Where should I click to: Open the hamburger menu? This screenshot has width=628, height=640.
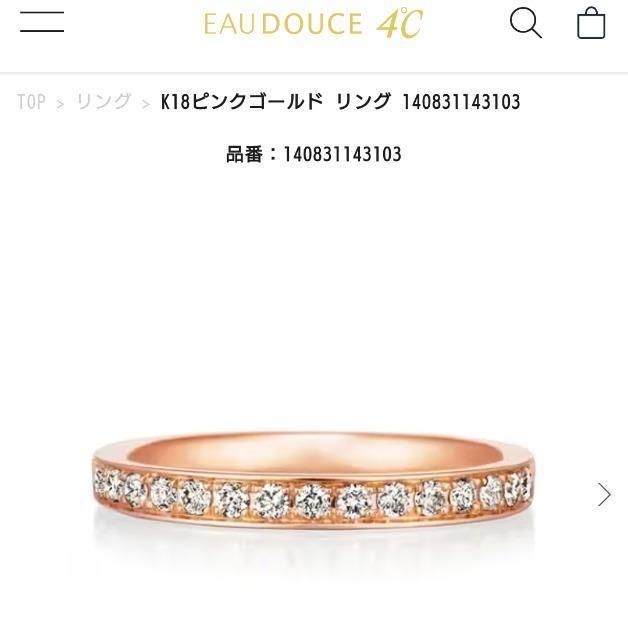click(x=42, y=22)
